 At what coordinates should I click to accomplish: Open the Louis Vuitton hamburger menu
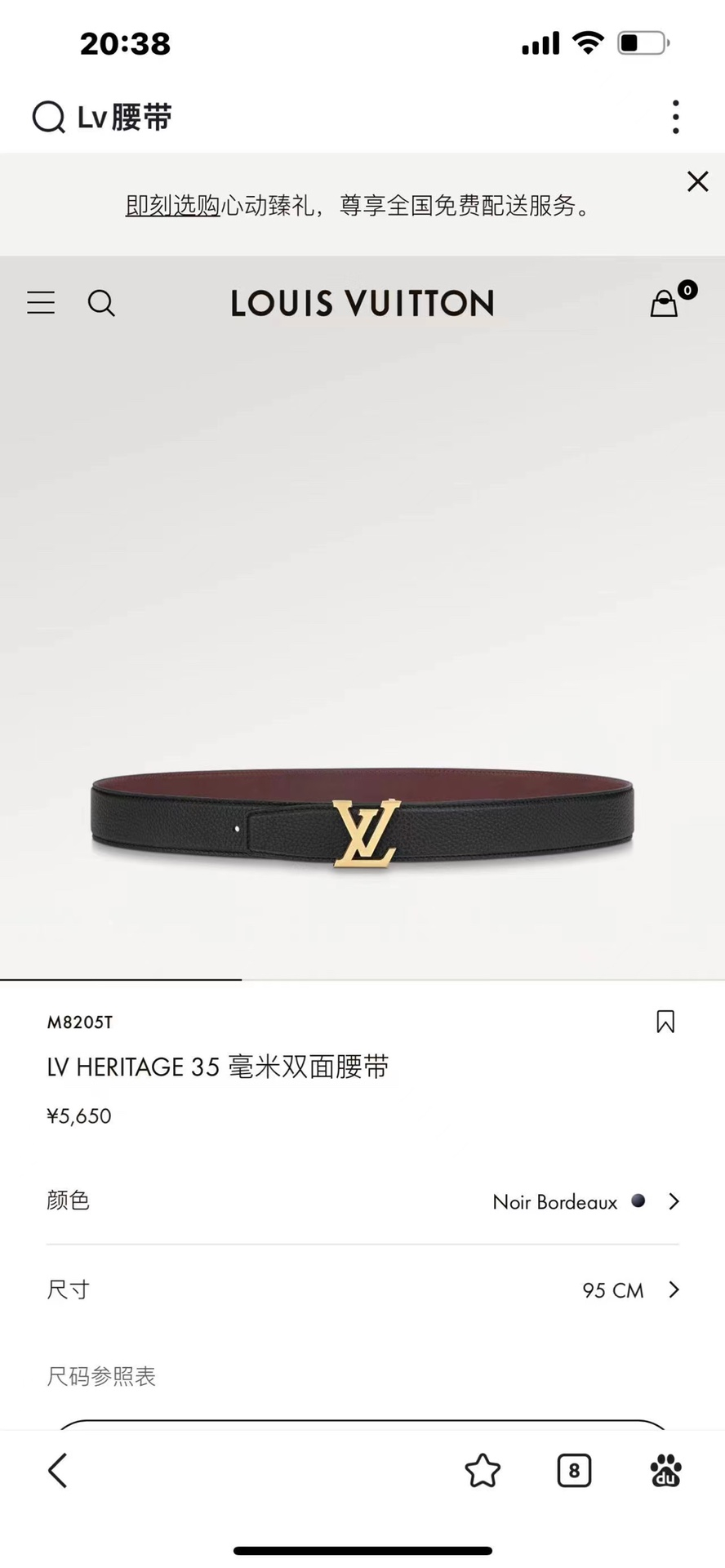pyautogui.click(x=41, y=303)
